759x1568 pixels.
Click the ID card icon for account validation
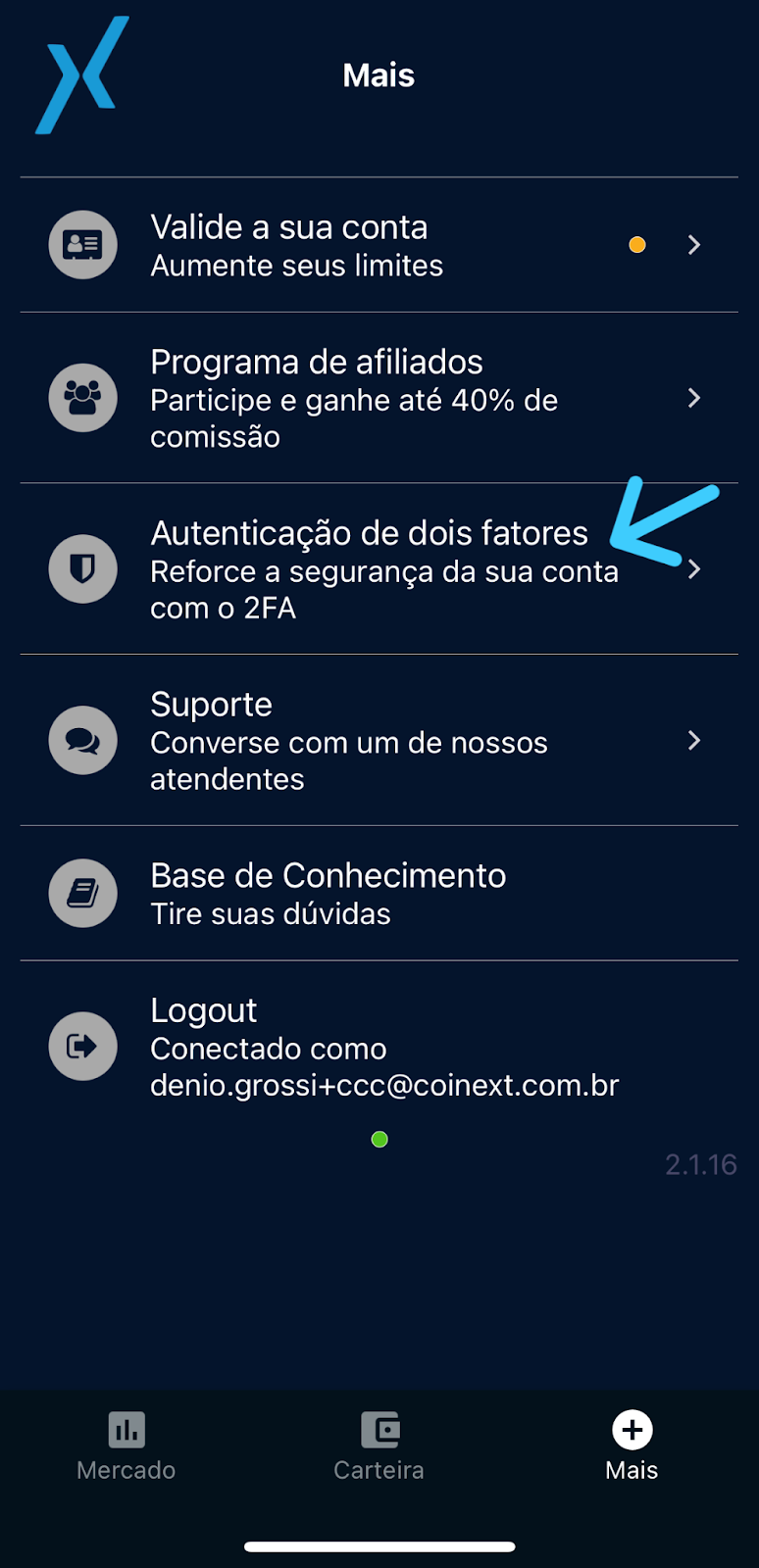(x=82, y=245)
